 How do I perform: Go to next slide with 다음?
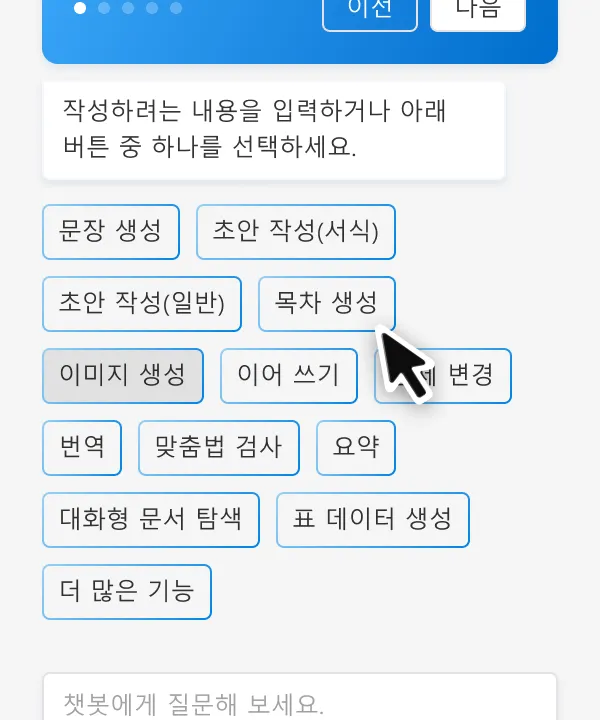click(477, 12)
